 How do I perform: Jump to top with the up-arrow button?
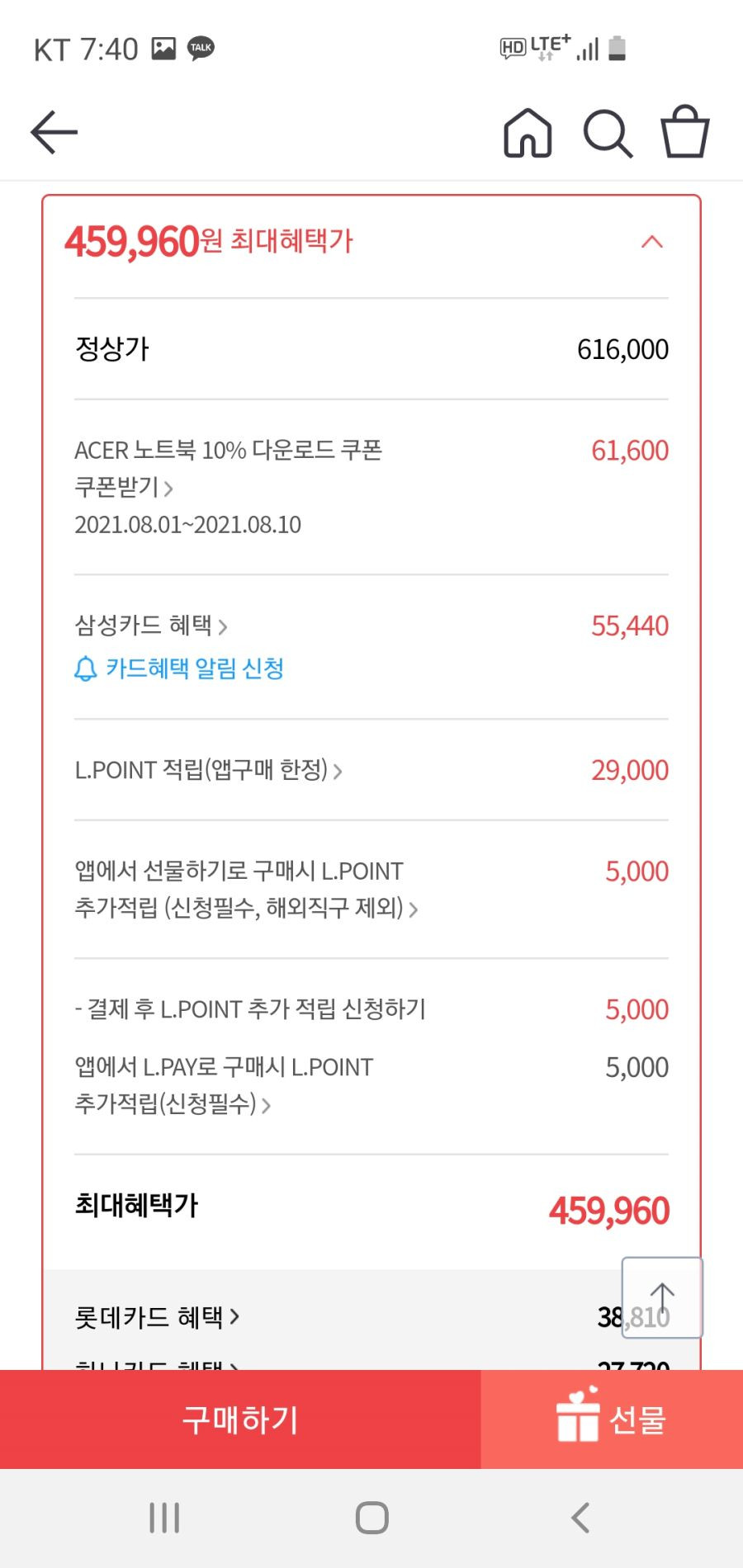coord(662,1297)
